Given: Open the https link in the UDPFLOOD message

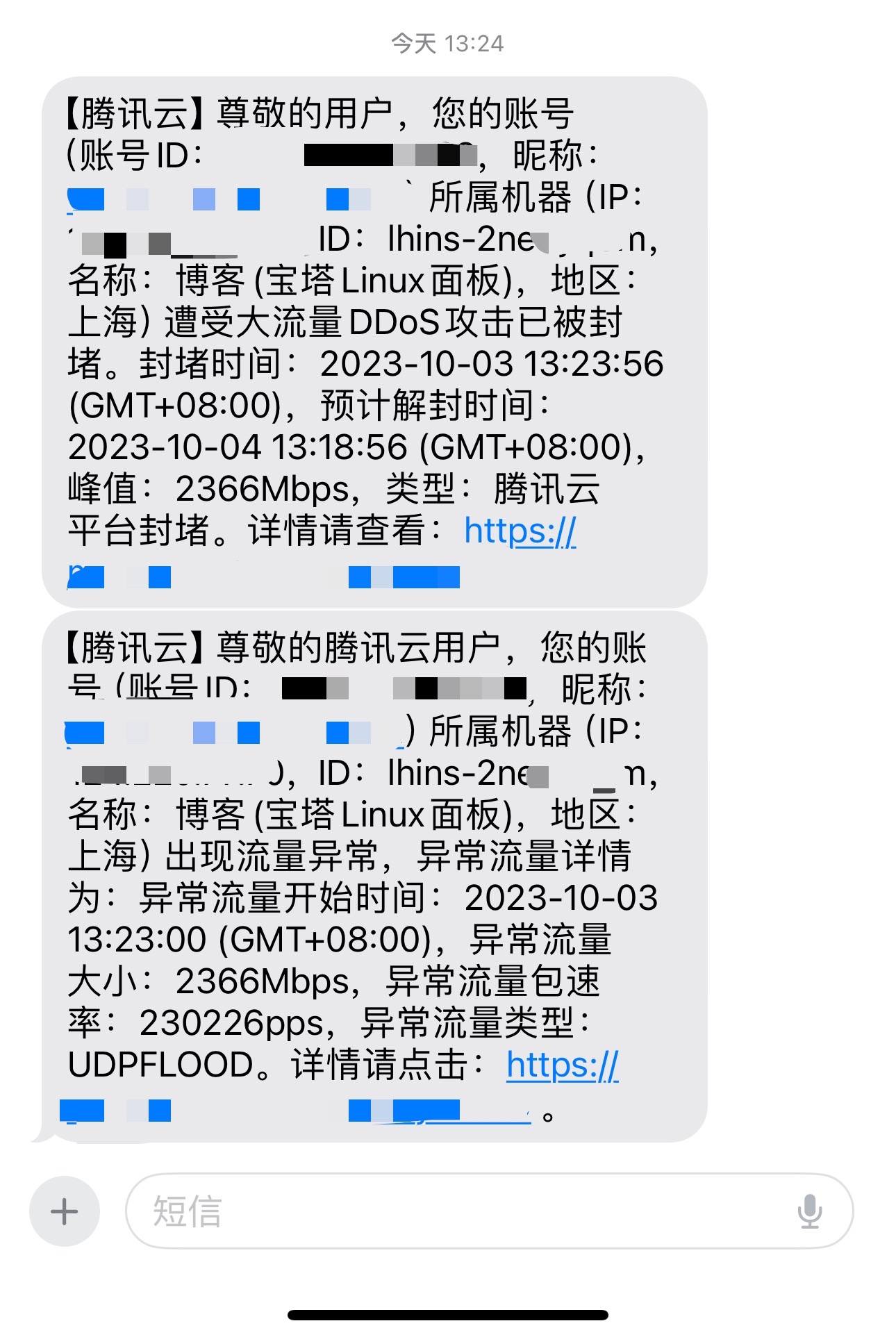Looking at the screenshot, I should (x=562, y=1065).
